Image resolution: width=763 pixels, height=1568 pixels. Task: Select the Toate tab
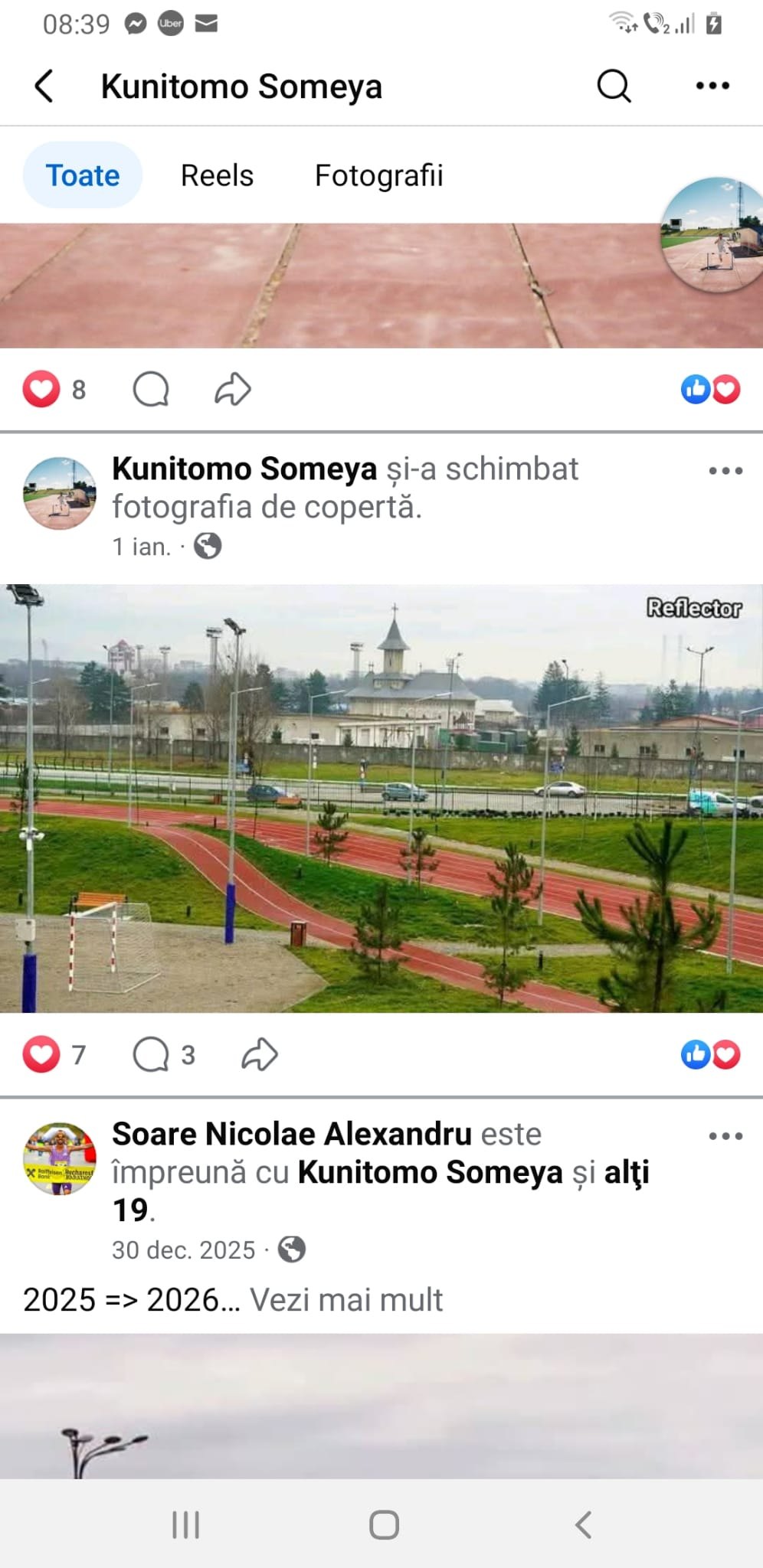(83, 175)
